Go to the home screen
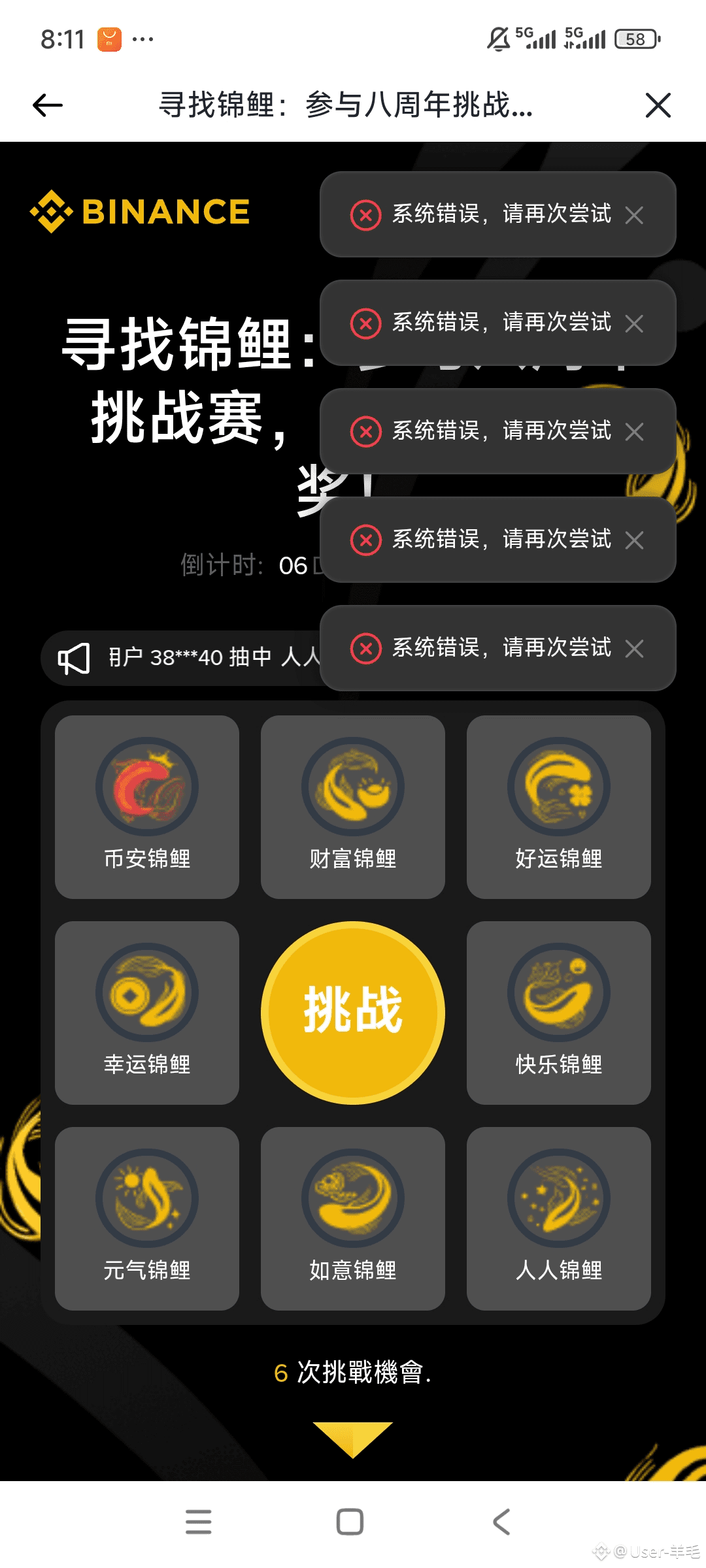Image resolution: width=706 pixels, height=1568 pixels. pyautogui.click(x=350, y=1522)
